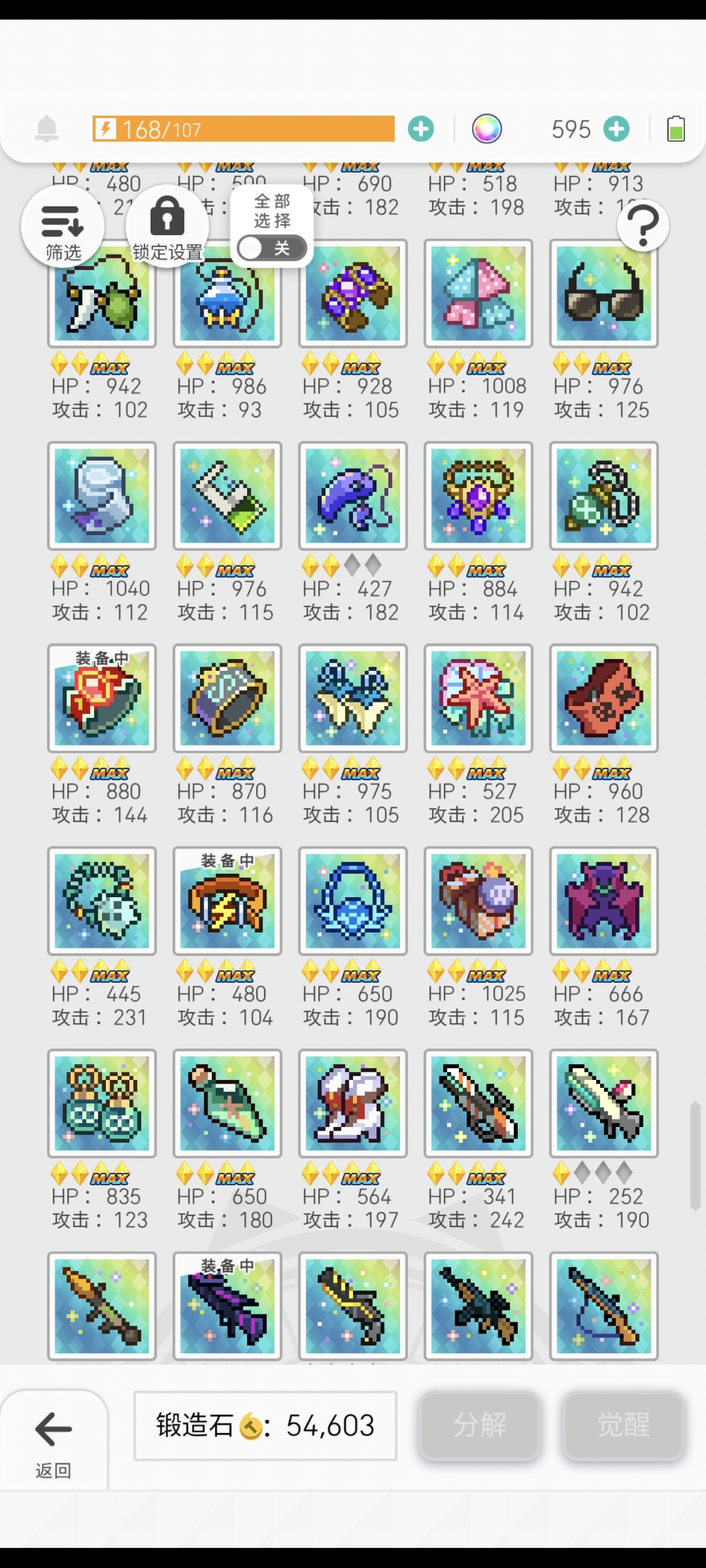706x1568 pixels.
Task: Select the purple bat item with HP 666
Action: point(604,901)
